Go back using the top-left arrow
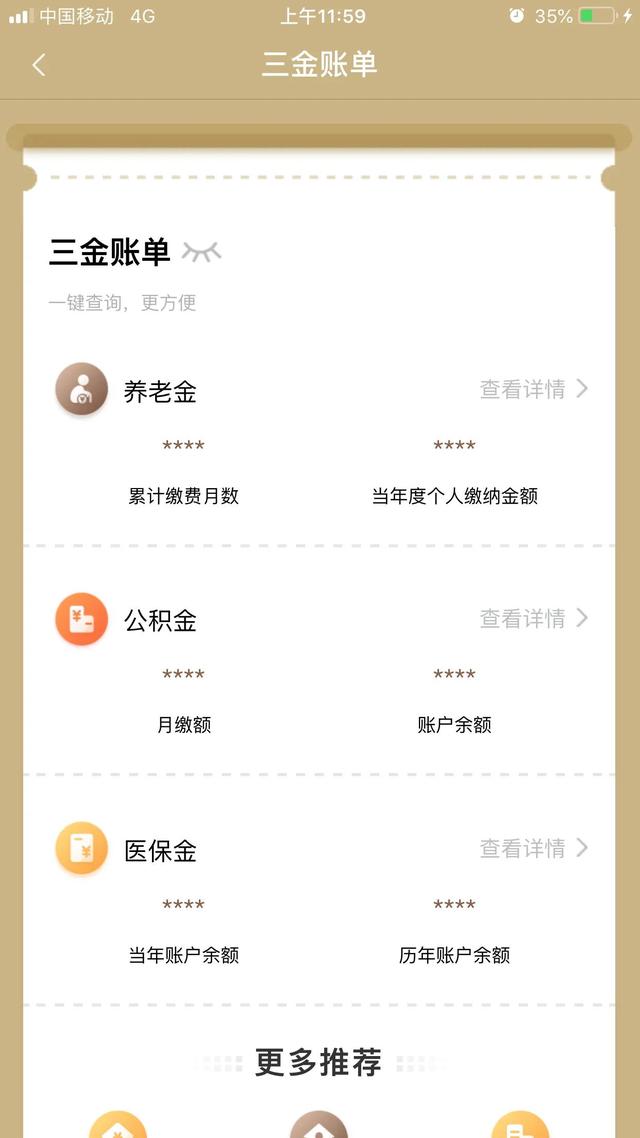640x1138 pixels. [x=39, y=65]
